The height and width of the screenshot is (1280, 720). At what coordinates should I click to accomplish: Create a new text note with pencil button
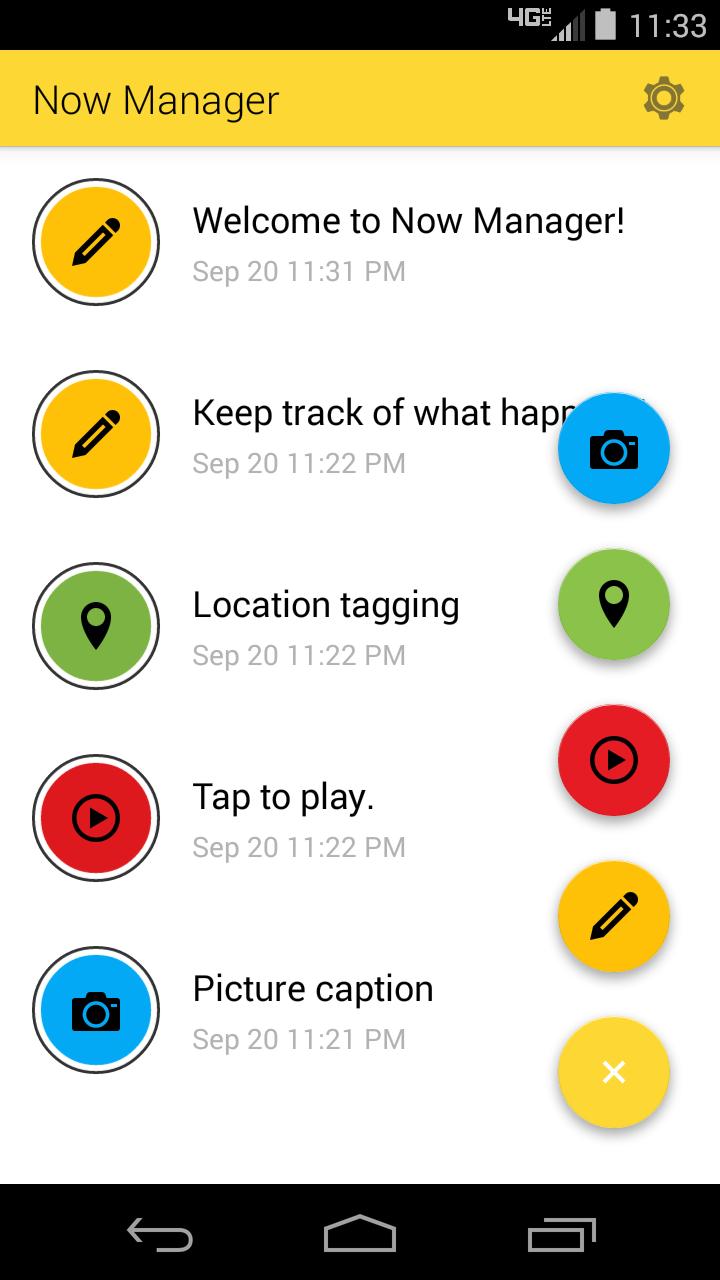point(613,917)
